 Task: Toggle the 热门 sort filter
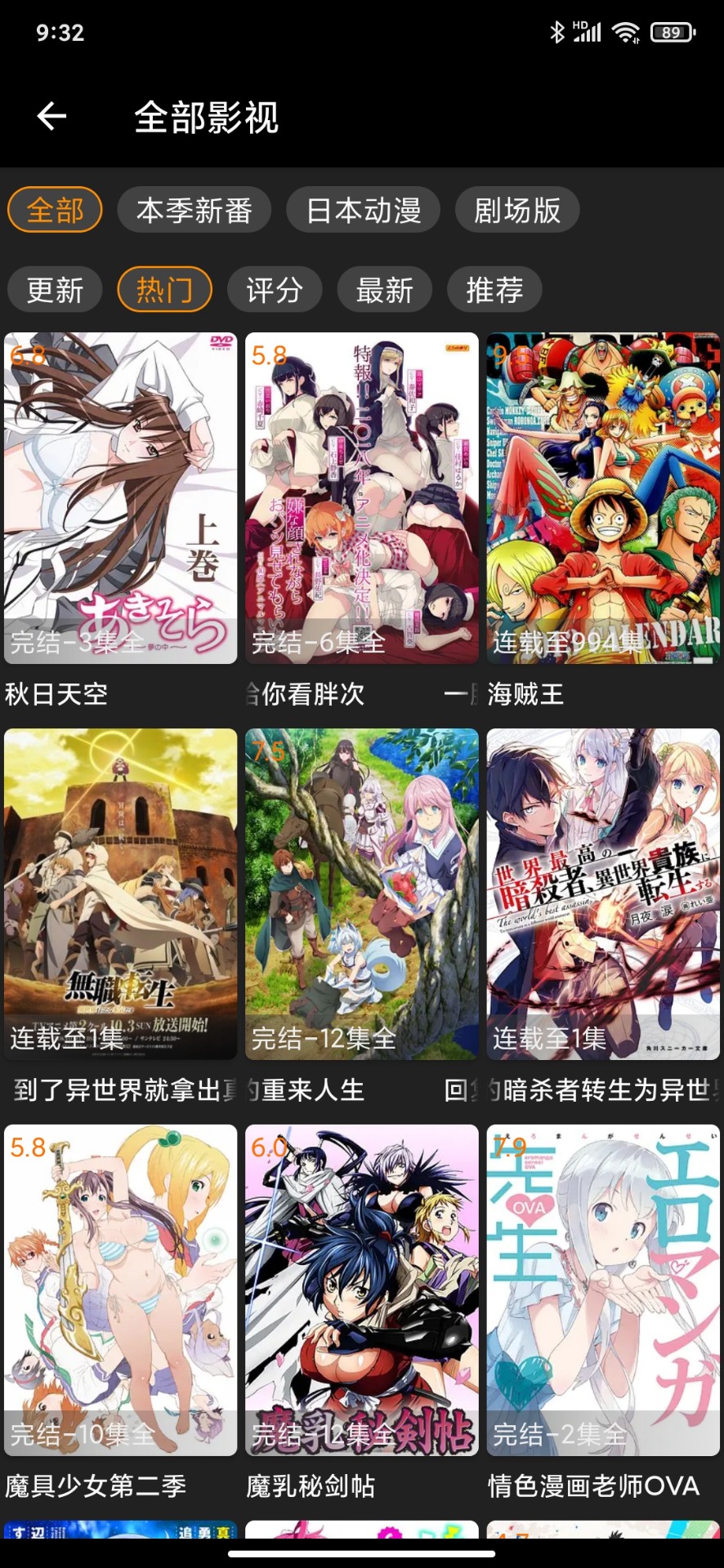[164, 289]
